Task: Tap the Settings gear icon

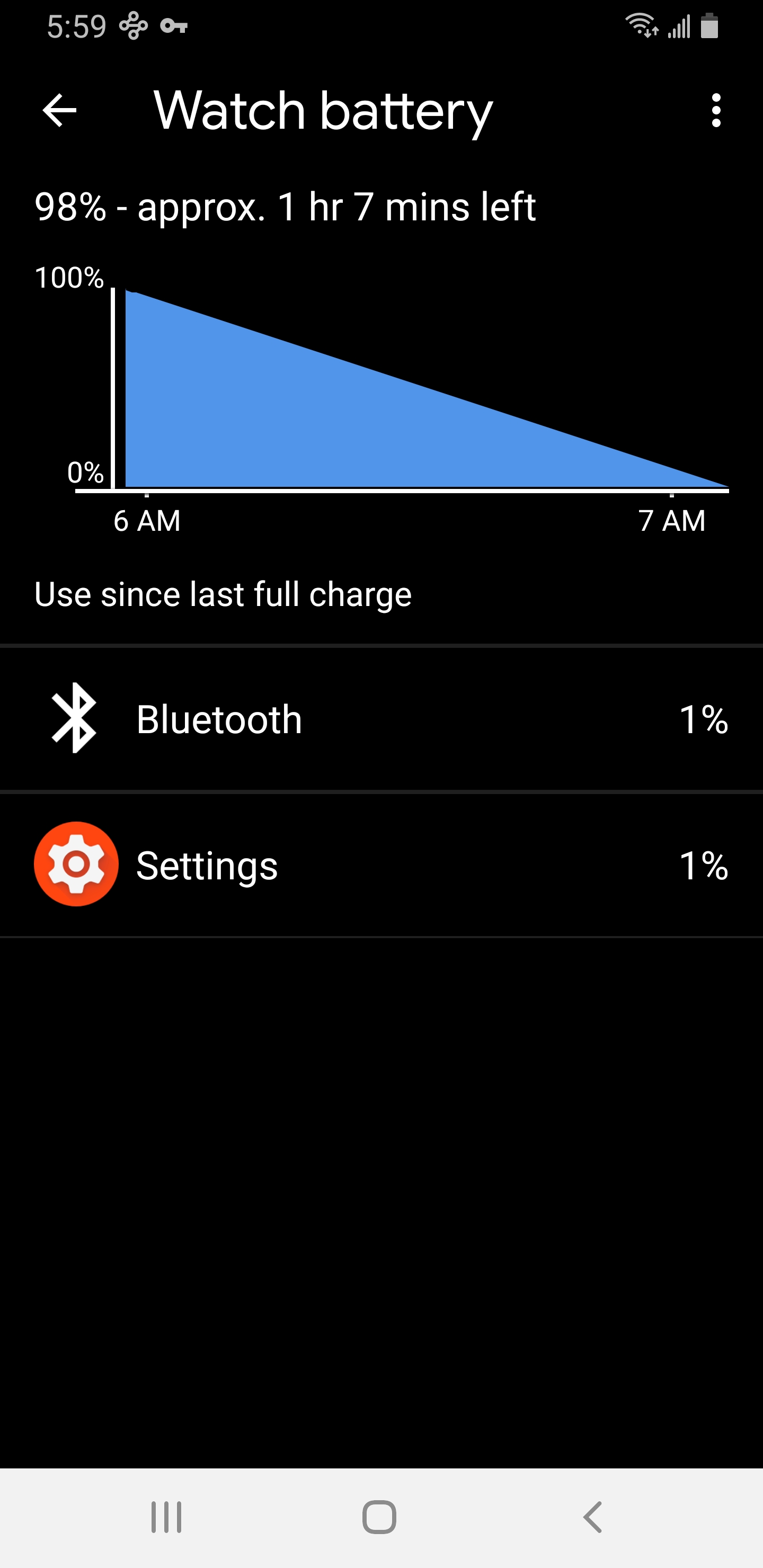Action: (76, 866)
